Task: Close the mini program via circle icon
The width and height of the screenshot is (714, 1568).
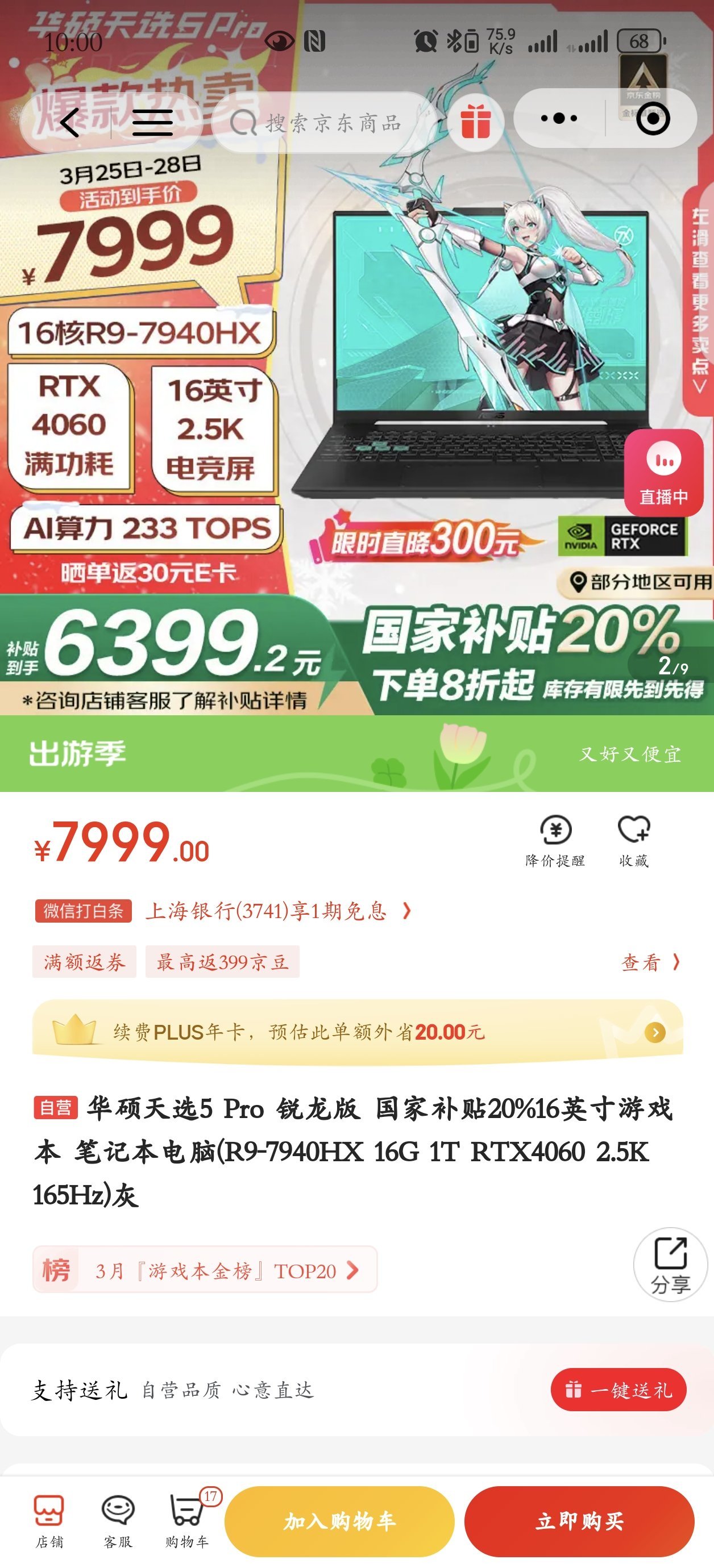Action: (653, 119)
